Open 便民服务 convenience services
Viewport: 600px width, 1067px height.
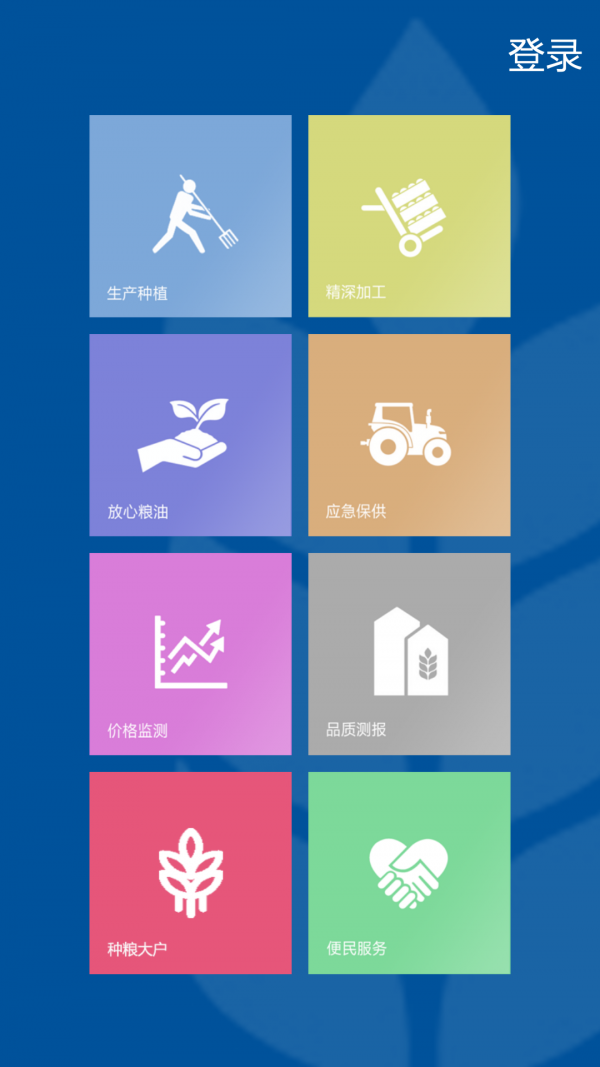click(x=410, y=873)
